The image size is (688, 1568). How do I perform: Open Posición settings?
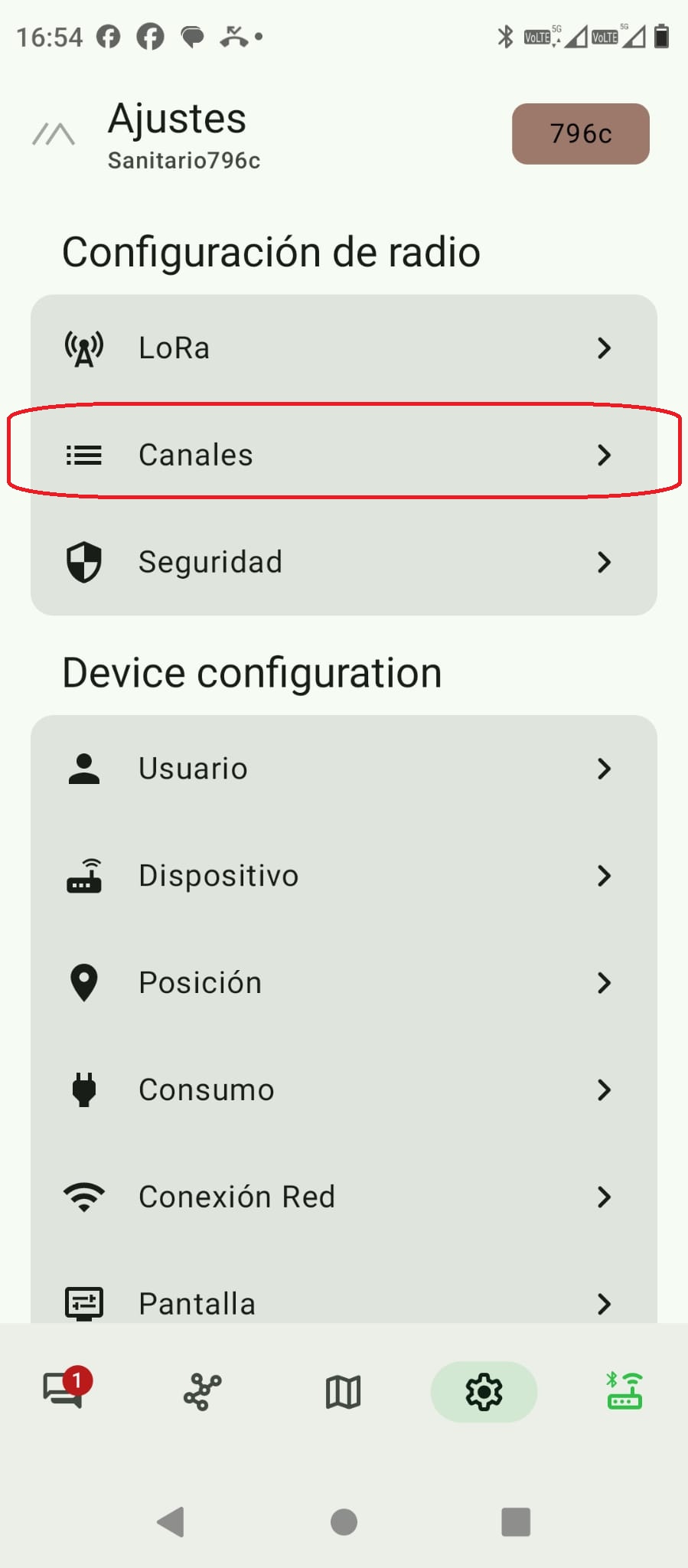point(344,983)
